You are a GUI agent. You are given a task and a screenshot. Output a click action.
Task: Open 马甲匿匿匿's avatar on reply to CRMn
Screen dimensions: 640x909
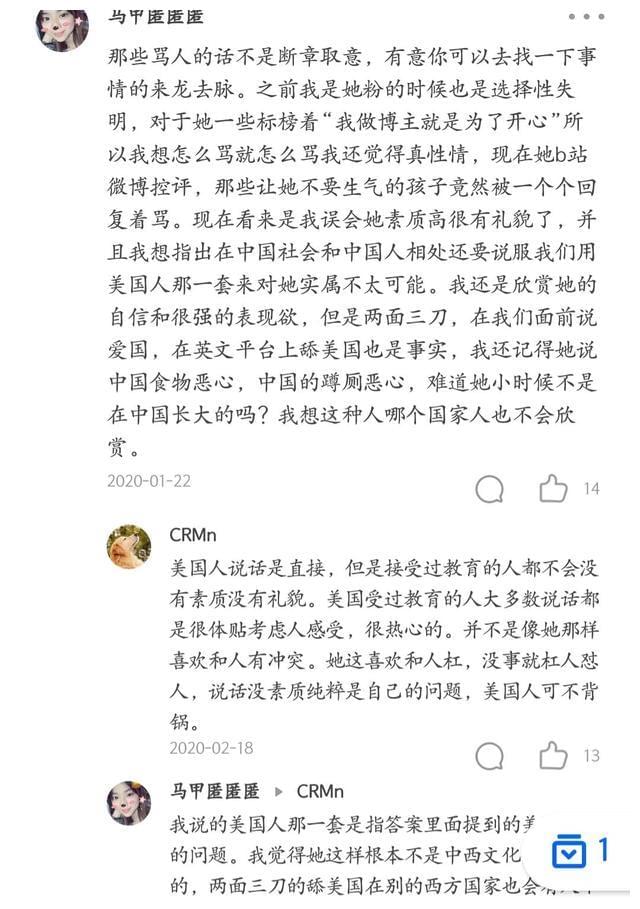(x=129, y=803)
